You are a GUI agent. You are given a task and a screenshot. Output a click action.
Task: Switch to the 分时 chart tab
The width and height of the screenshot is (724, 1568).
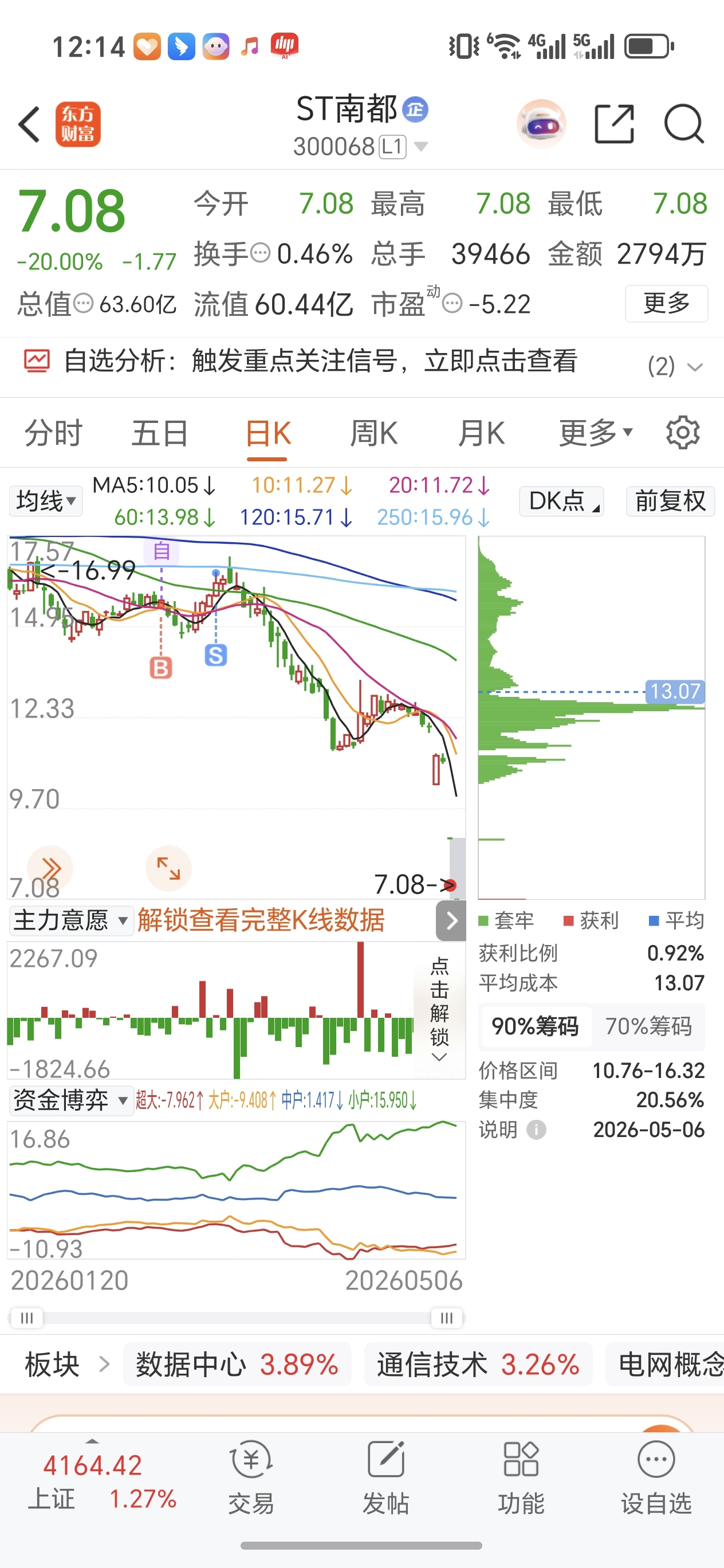(x=53, y=433)
